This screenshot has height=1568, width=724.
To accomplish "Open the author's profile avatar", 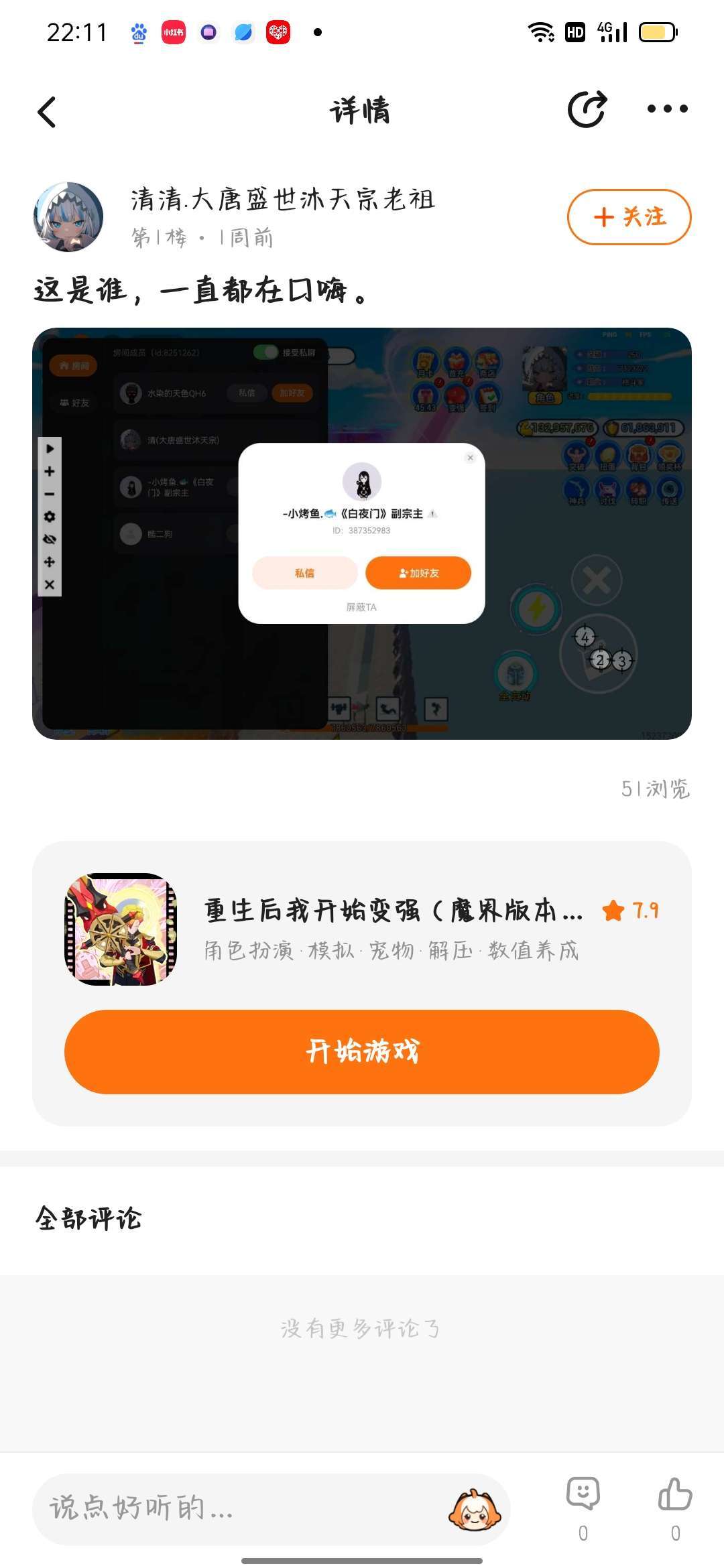I will coord(68,217).
